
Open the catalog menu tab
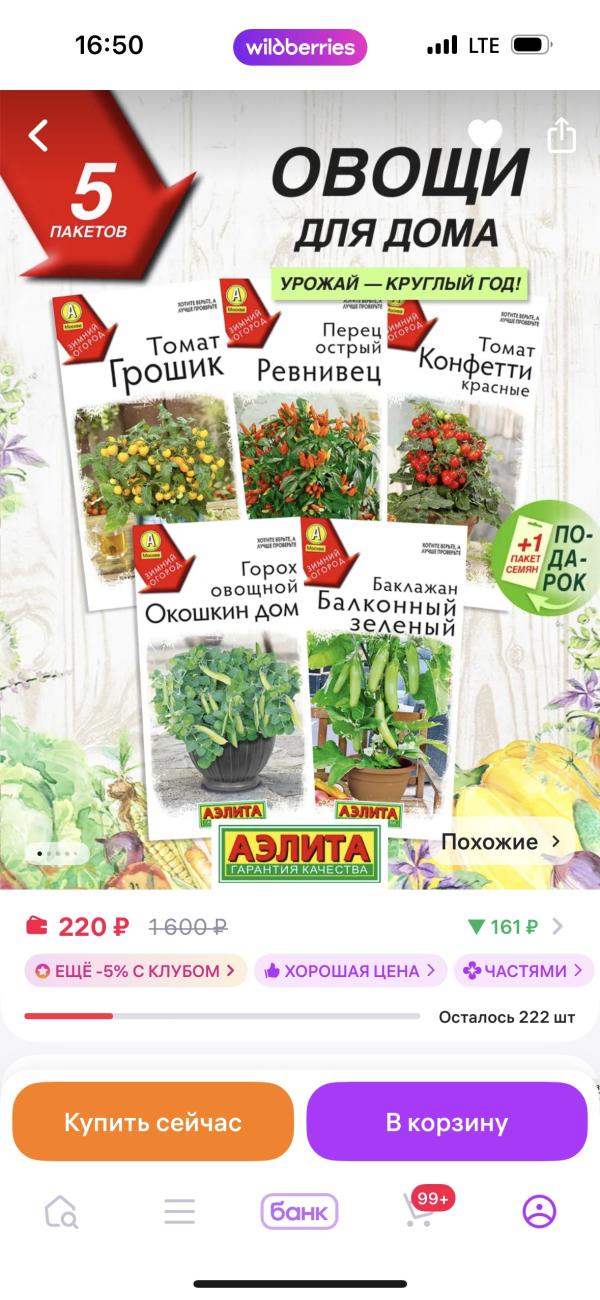pos(180,1212)
